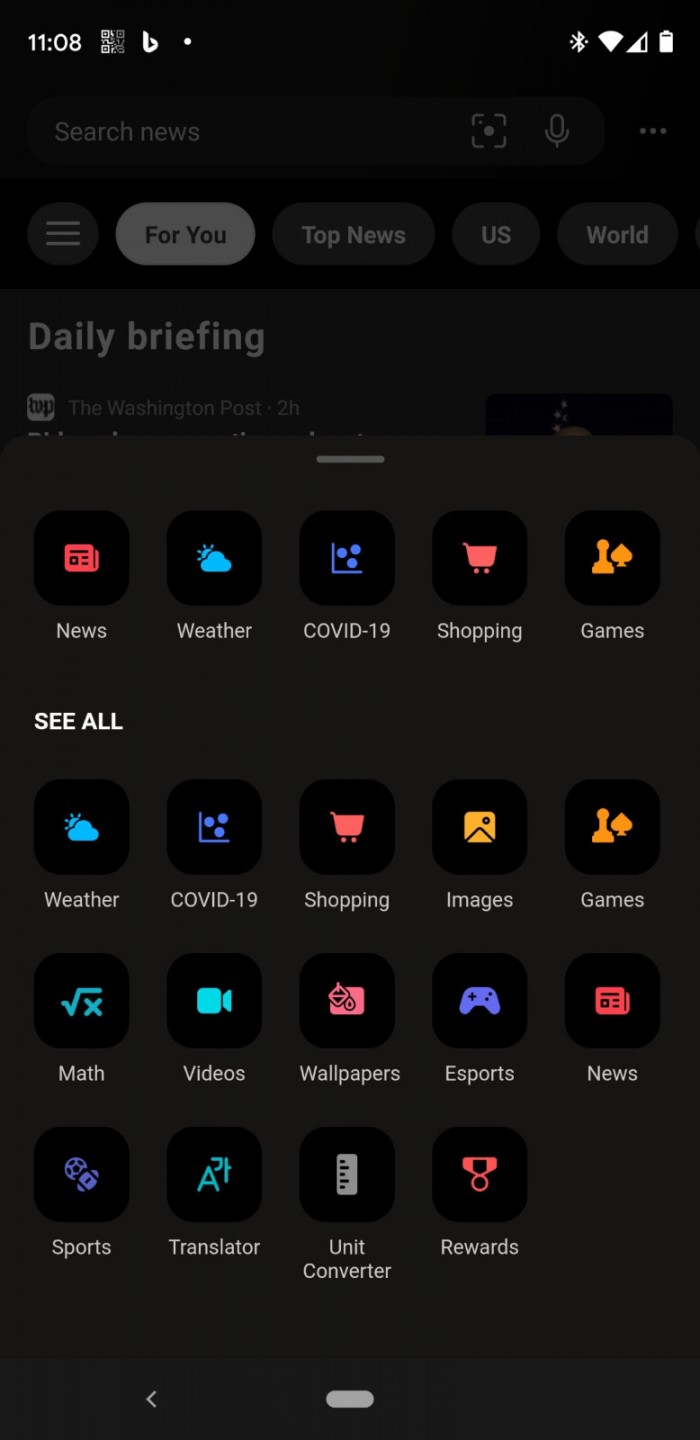Tap the Search news field
The height and width of the screenshot is (1440, 700).
coord(240,132)
